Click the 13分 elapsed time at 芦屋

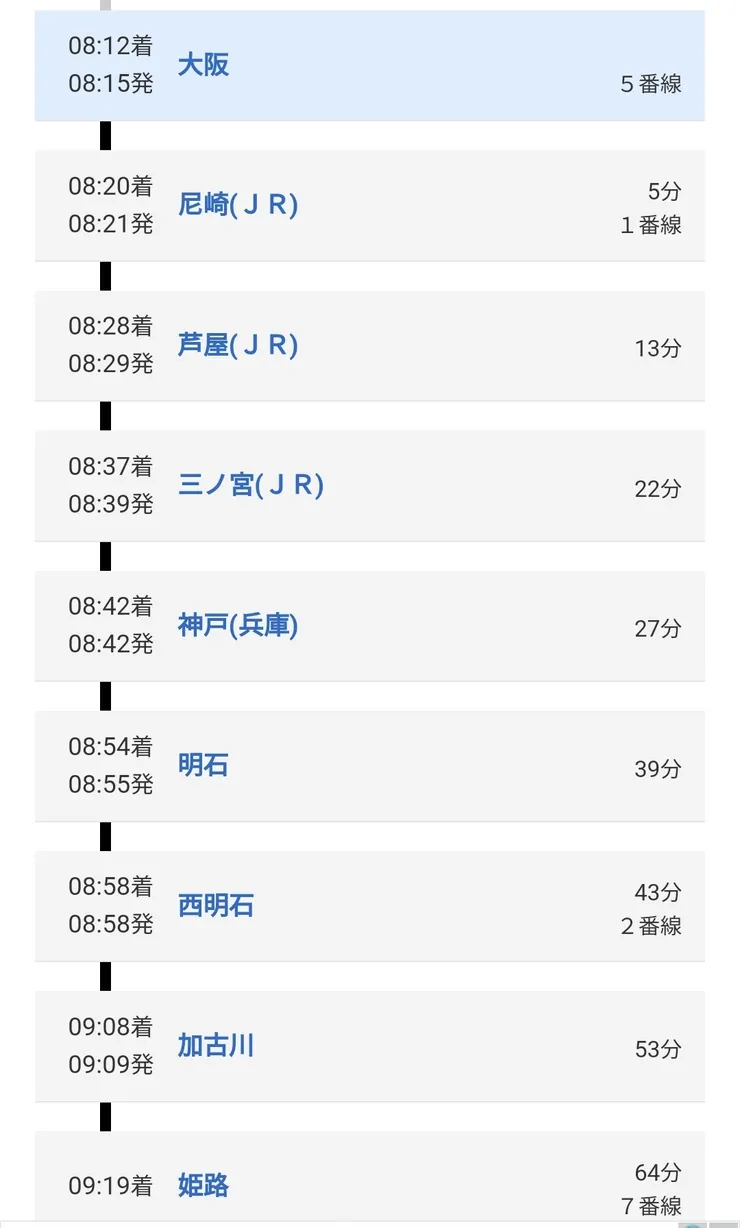click(x=658, y=347)
